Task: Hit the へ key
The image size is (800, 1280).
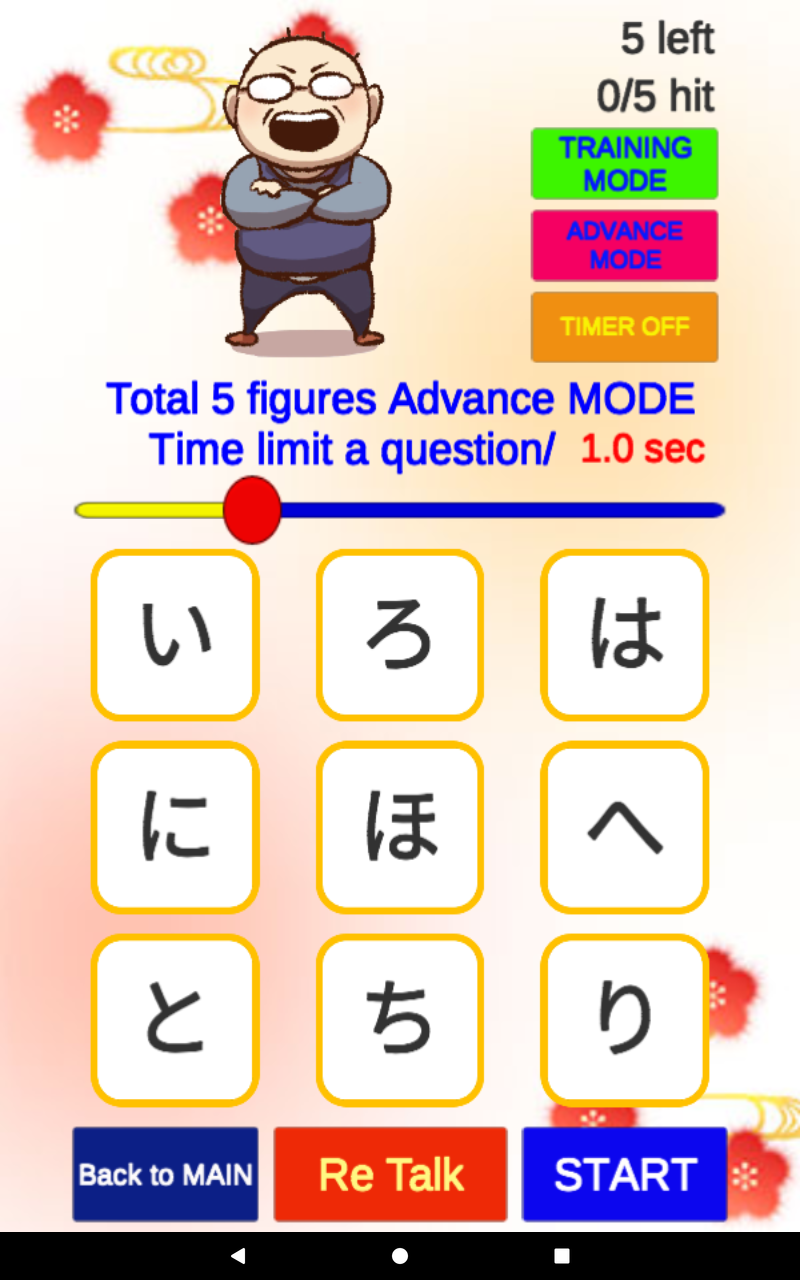Action: (x=625, y=827)
